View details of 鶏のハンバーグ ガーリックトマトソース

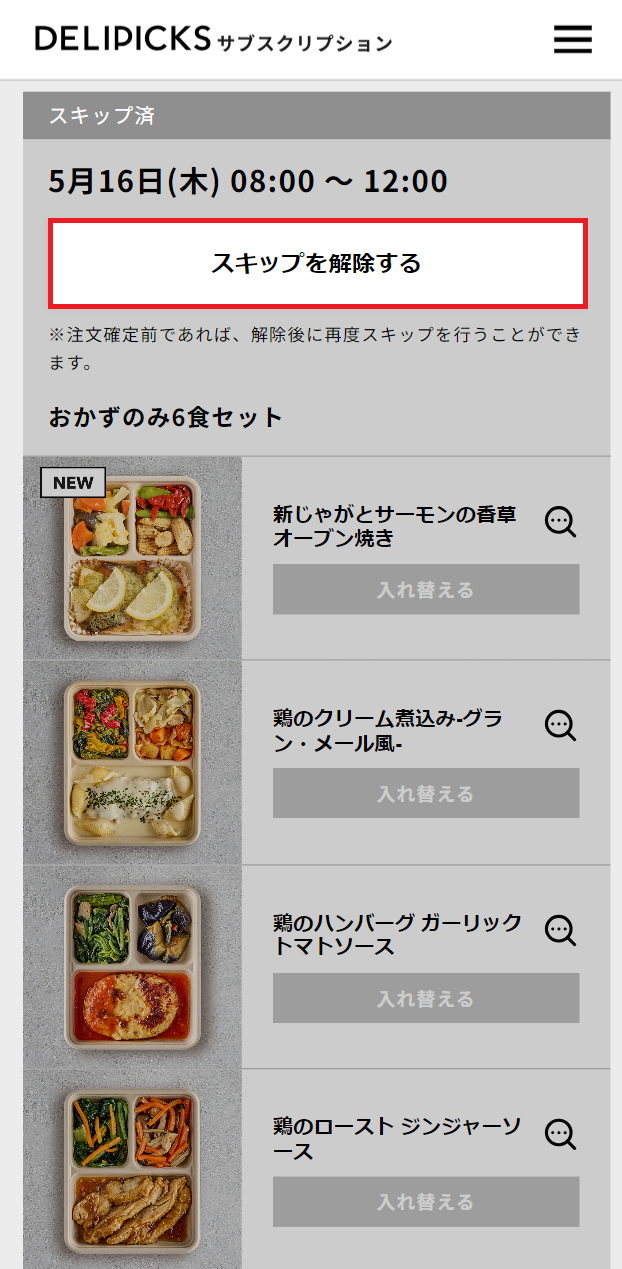(x=560, y=930)
